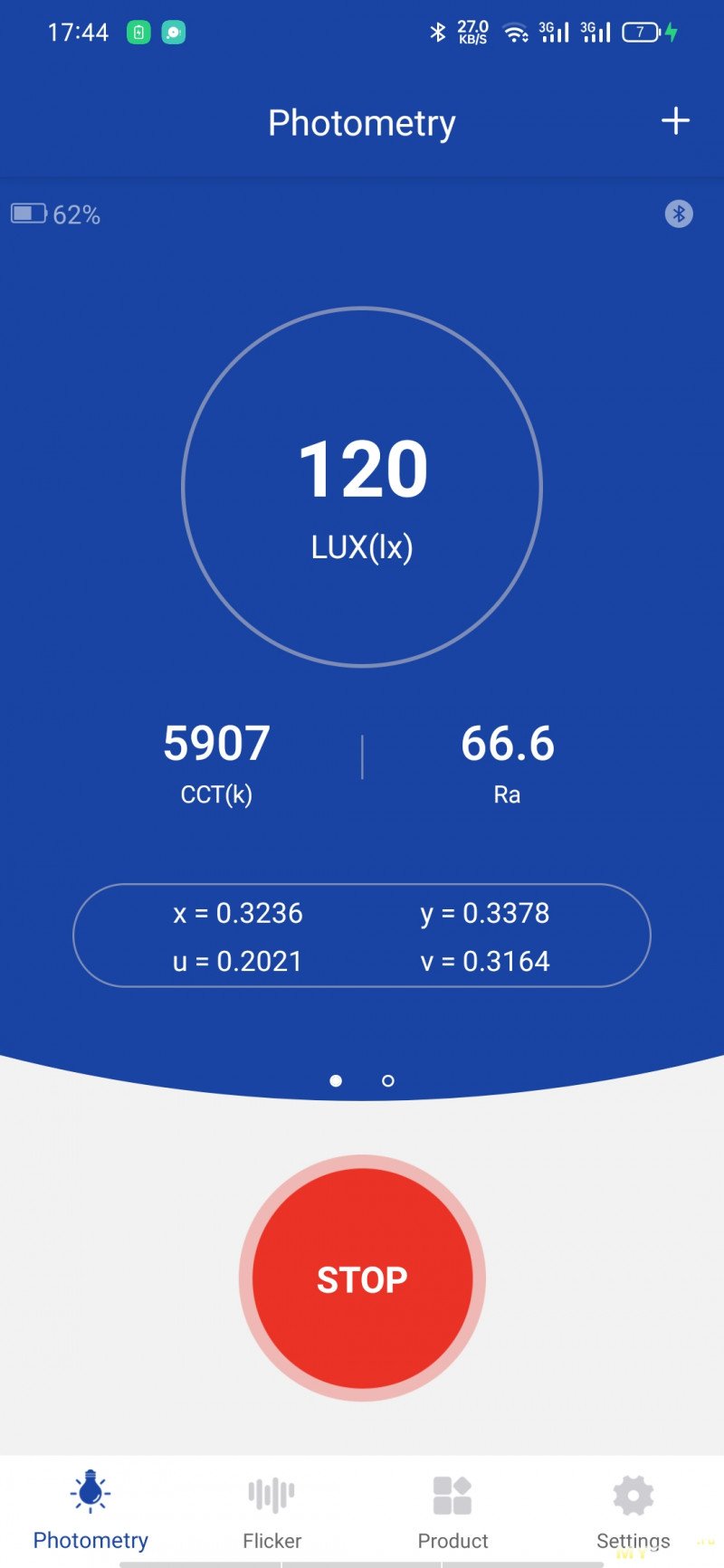This screenshot has height=1568, width=724.
Task: Tap the Bluetooth connection icon
Action: coord(679,214)
